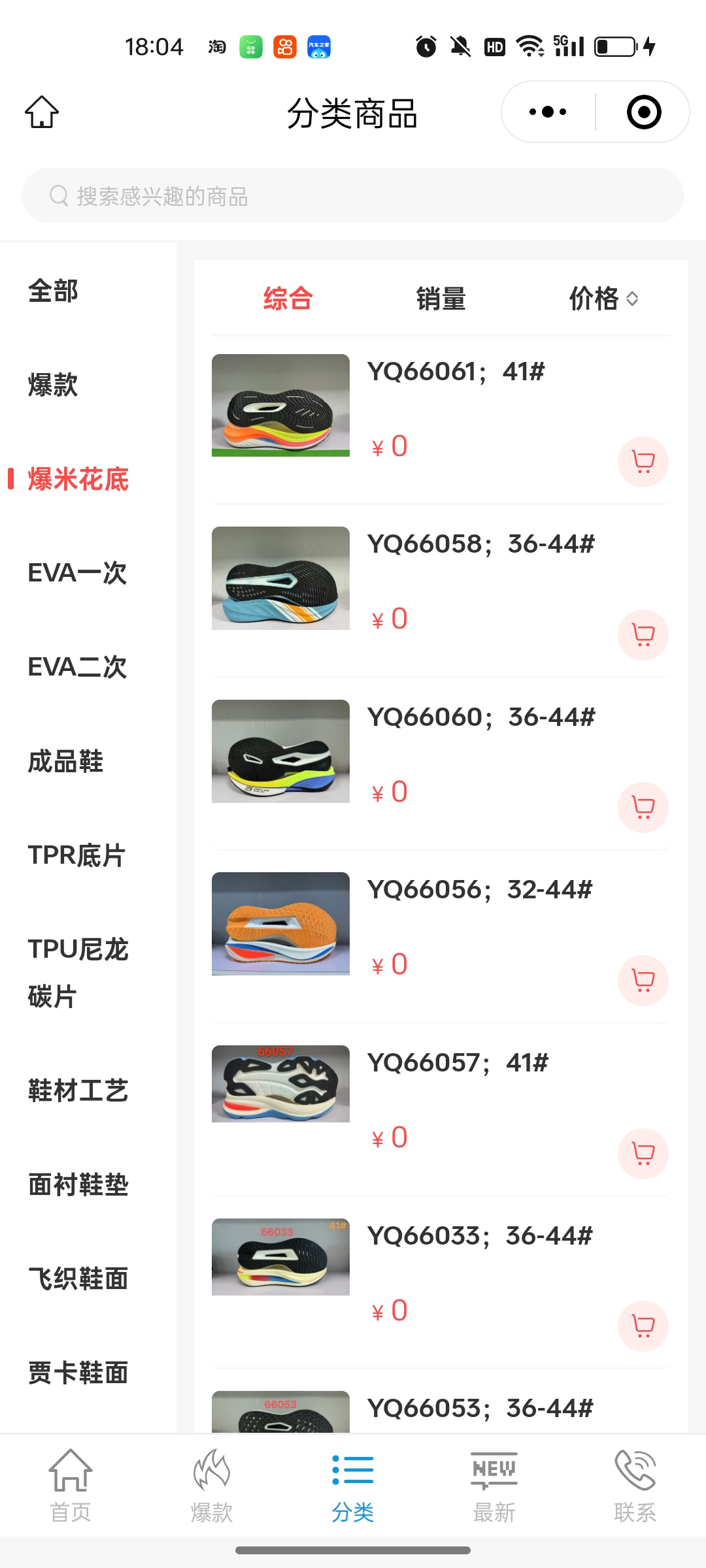This screenshot has width=706, height=1568.
Task: Sort products by 销量
Action: coord(441,299)
